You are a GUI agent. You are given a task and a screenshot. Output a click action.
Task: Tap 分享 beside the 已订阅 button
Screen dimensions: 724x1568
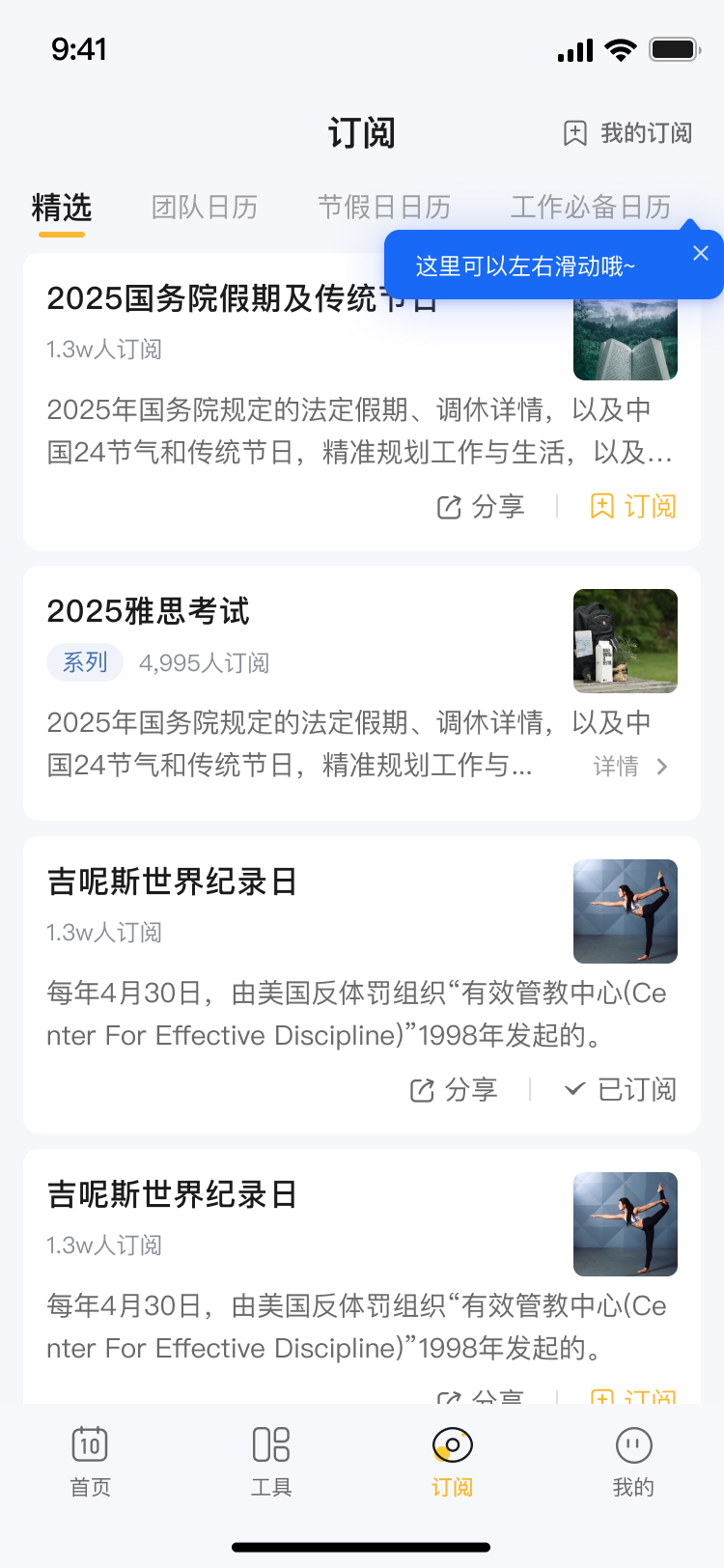point(454,1090)
